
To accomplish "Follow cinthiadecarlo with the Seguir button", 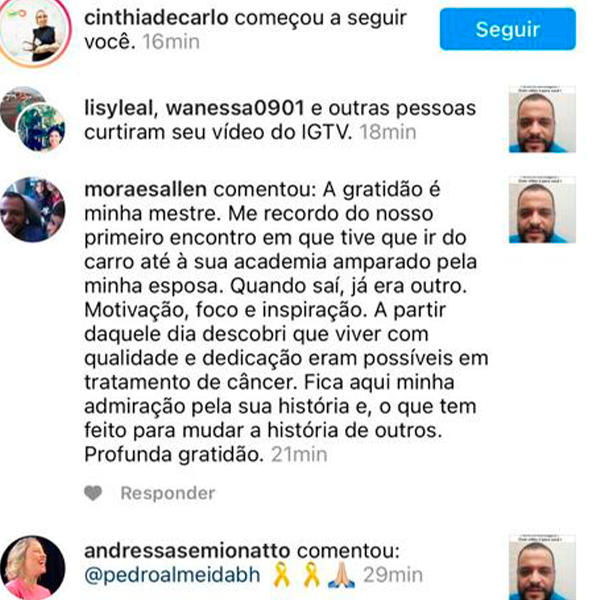I will (x=507, y=28).
